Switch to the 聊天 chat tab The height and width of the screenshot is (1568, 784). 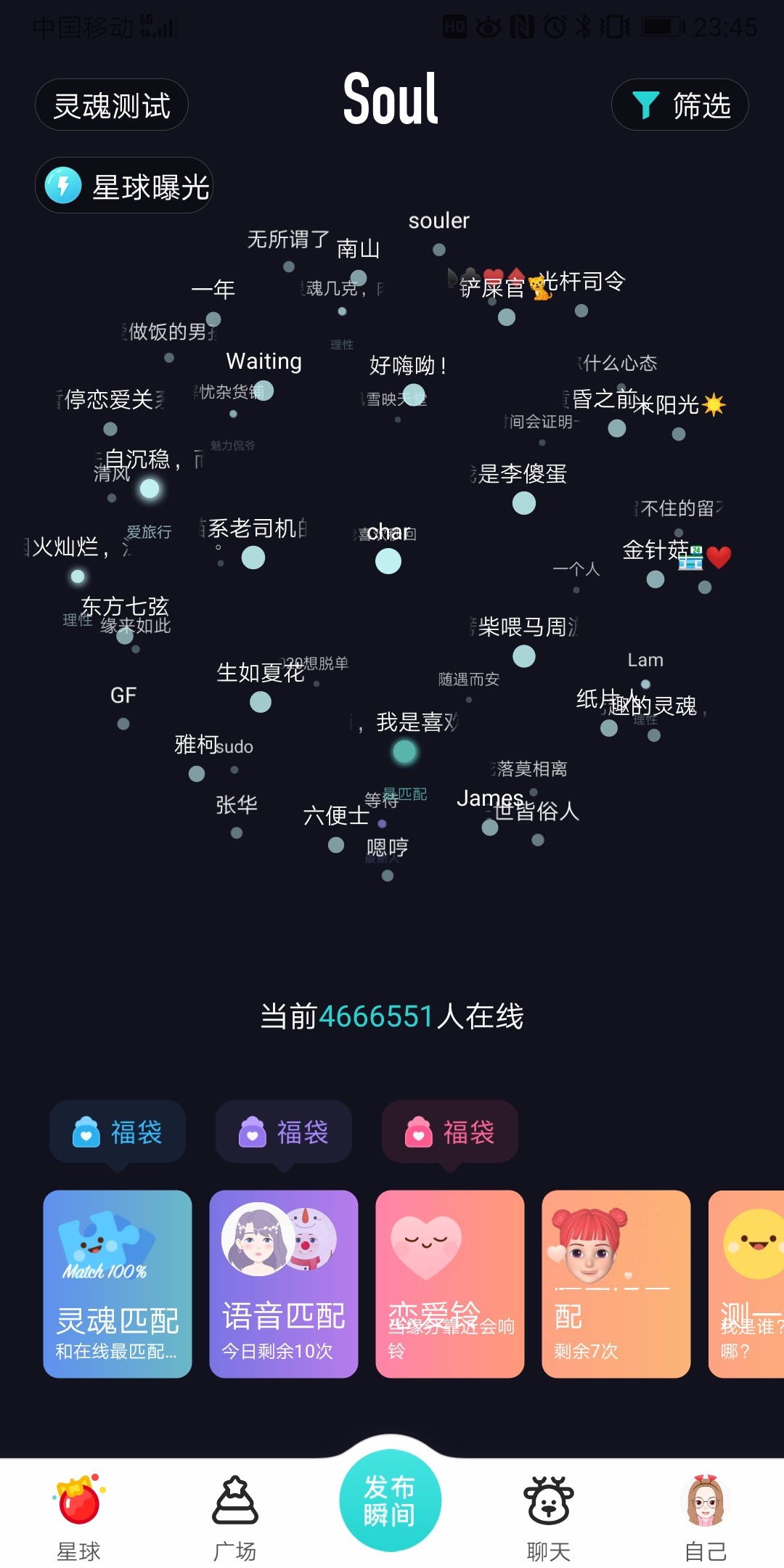[549, 1519]
